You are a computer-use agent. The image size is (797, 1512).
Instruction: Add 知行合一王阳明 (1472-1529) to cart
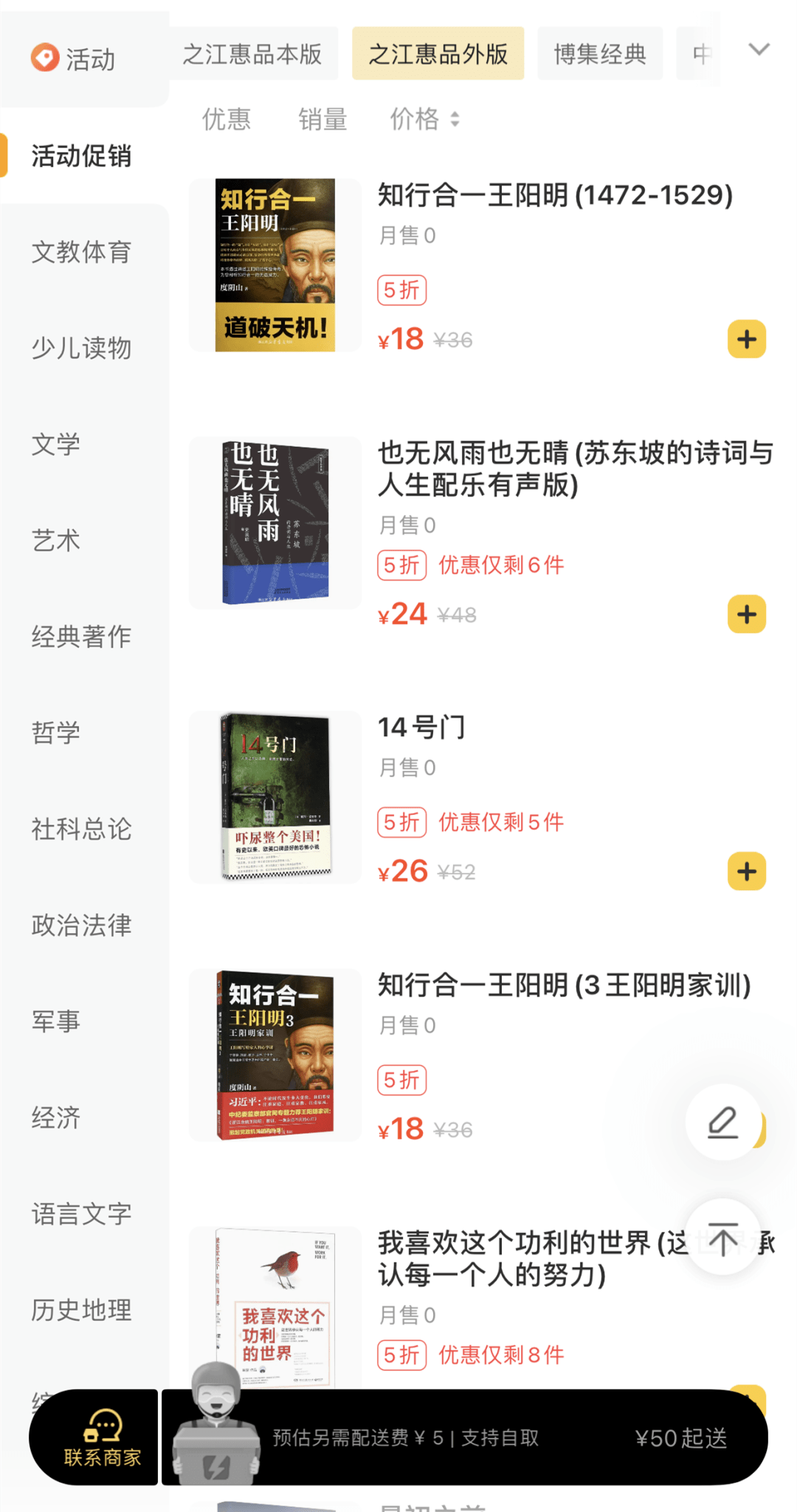(x=746, y=339)
